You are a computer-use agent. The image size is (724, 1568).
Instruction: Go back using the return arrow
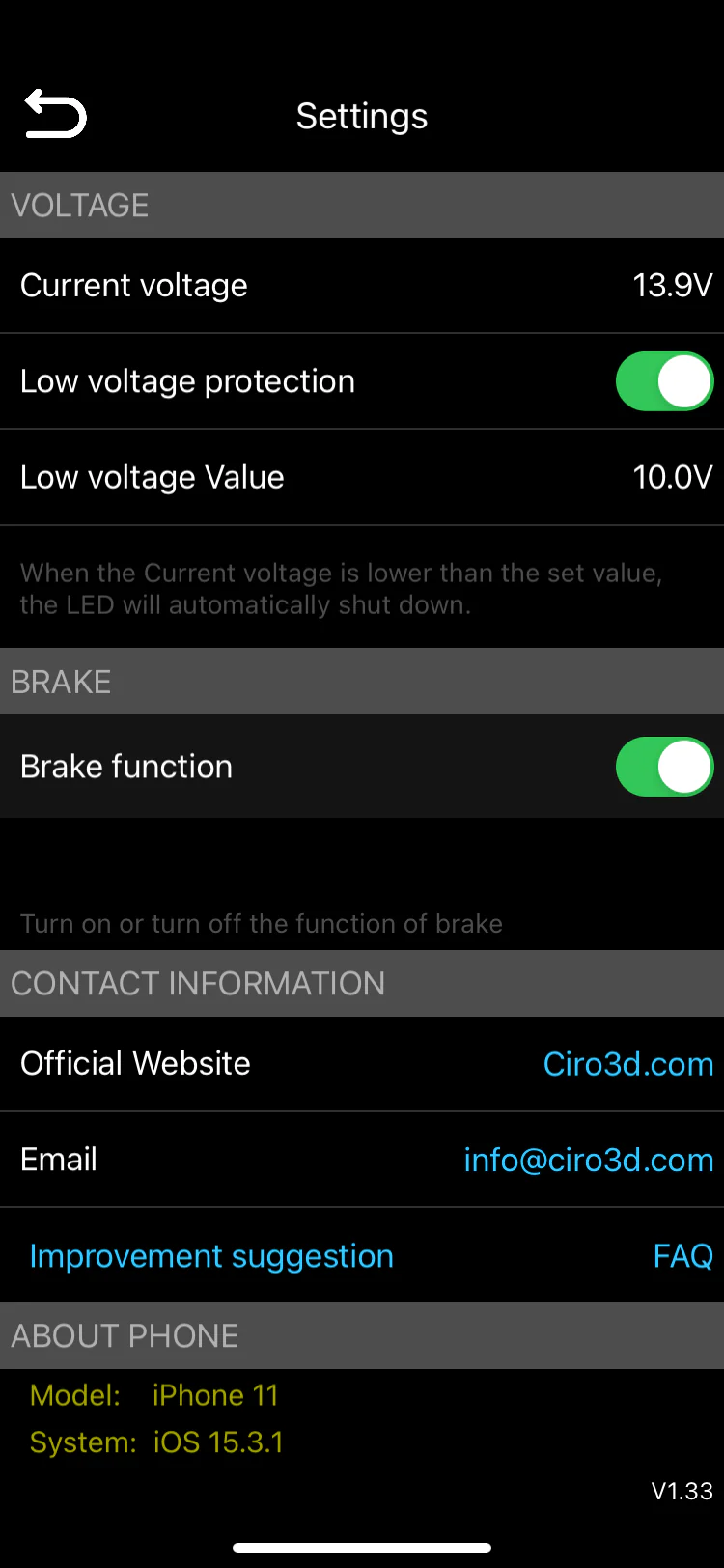55,115
